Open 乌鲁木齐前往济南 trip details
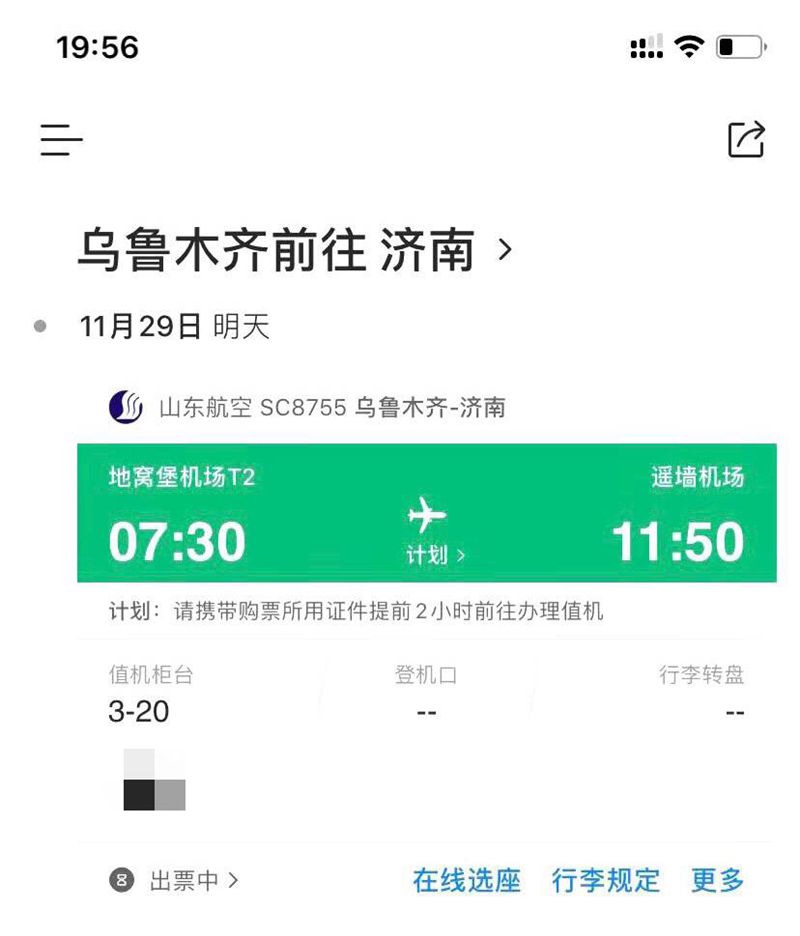This screenshot has height=936, width=800. tap(294, 250)
